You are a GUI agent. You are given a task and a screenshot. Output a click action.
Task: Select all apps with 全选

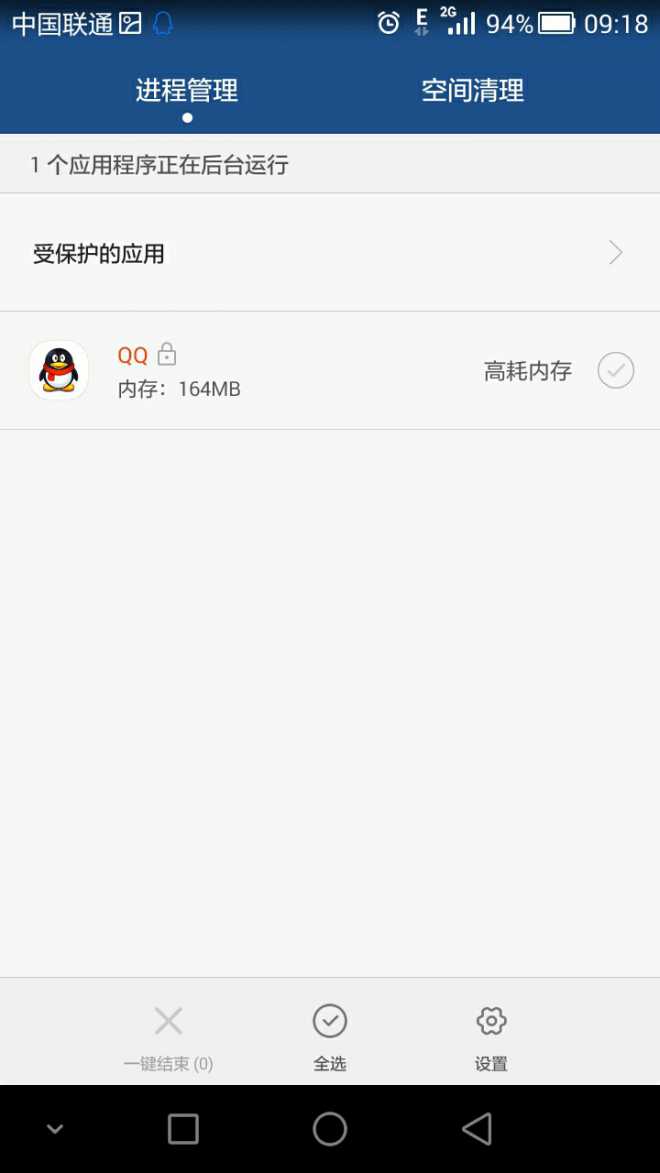[x=329, y=1038]
